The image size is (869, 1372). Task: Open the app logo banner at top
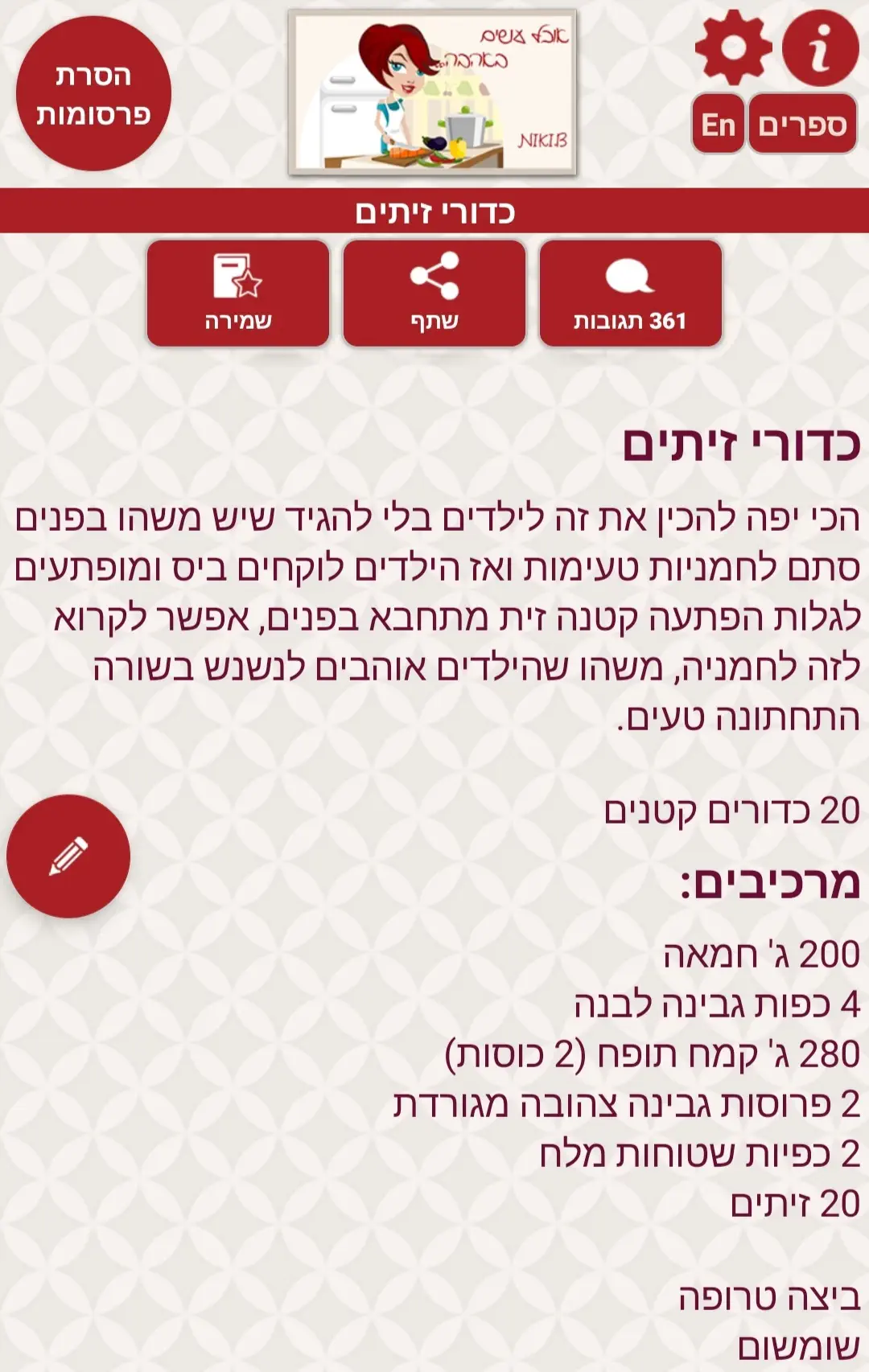(x=433, y=92)
